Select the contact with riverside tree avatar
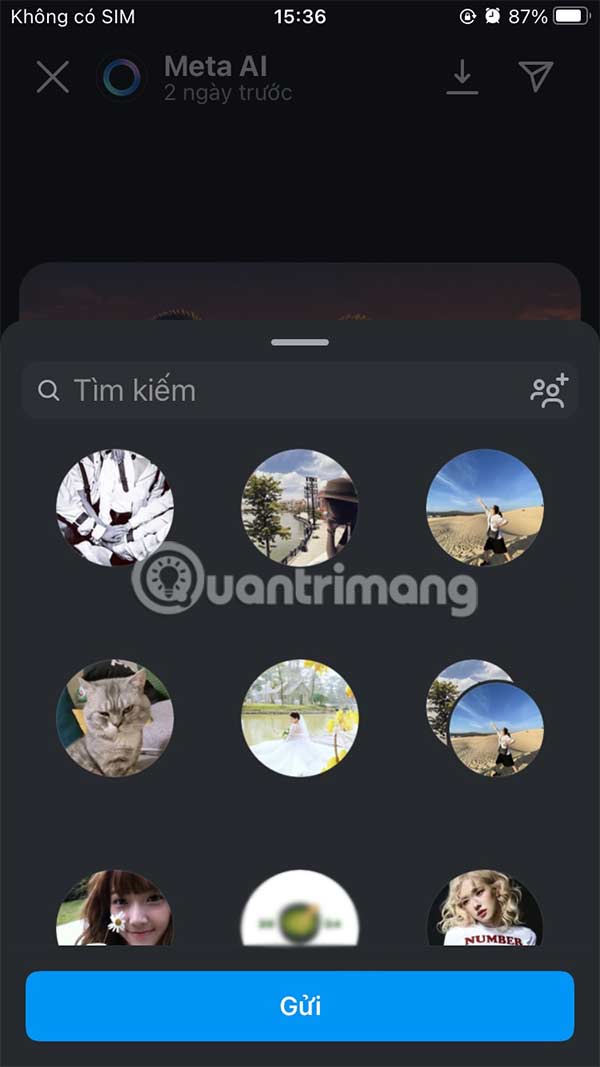 [300, 507]
